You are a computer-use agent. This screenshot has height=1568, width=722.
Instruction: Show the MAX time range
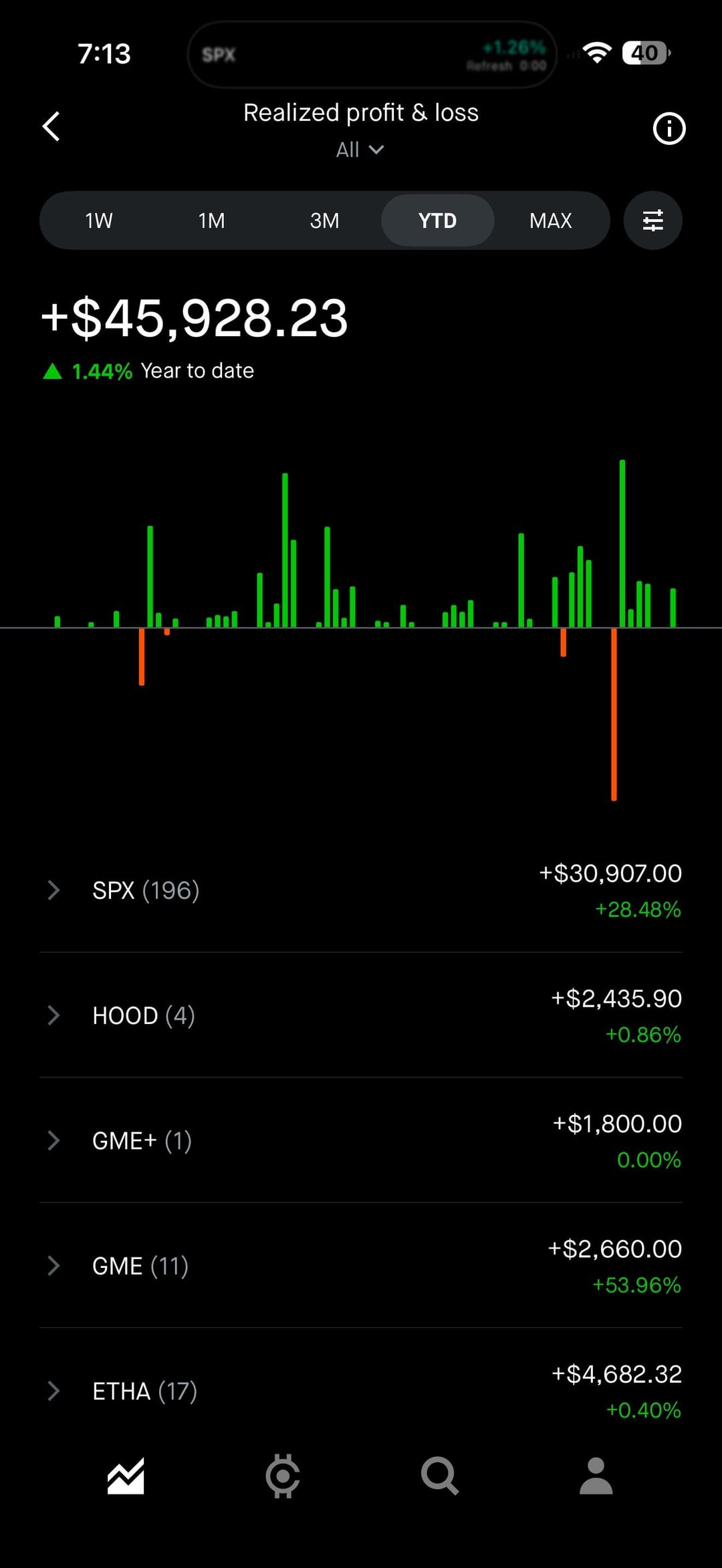pos(550,221)
